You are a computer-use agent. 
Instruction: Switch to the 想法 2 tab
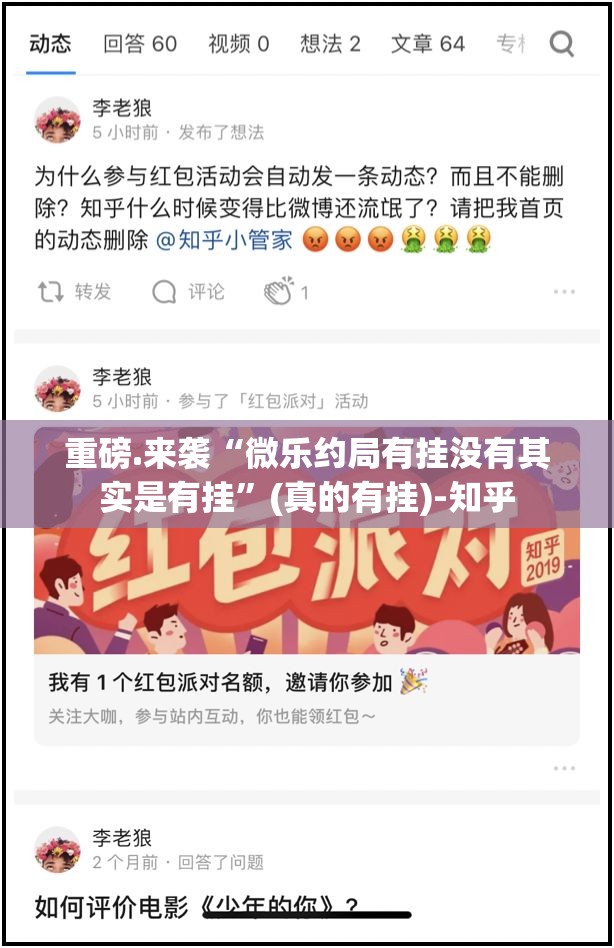330,44
